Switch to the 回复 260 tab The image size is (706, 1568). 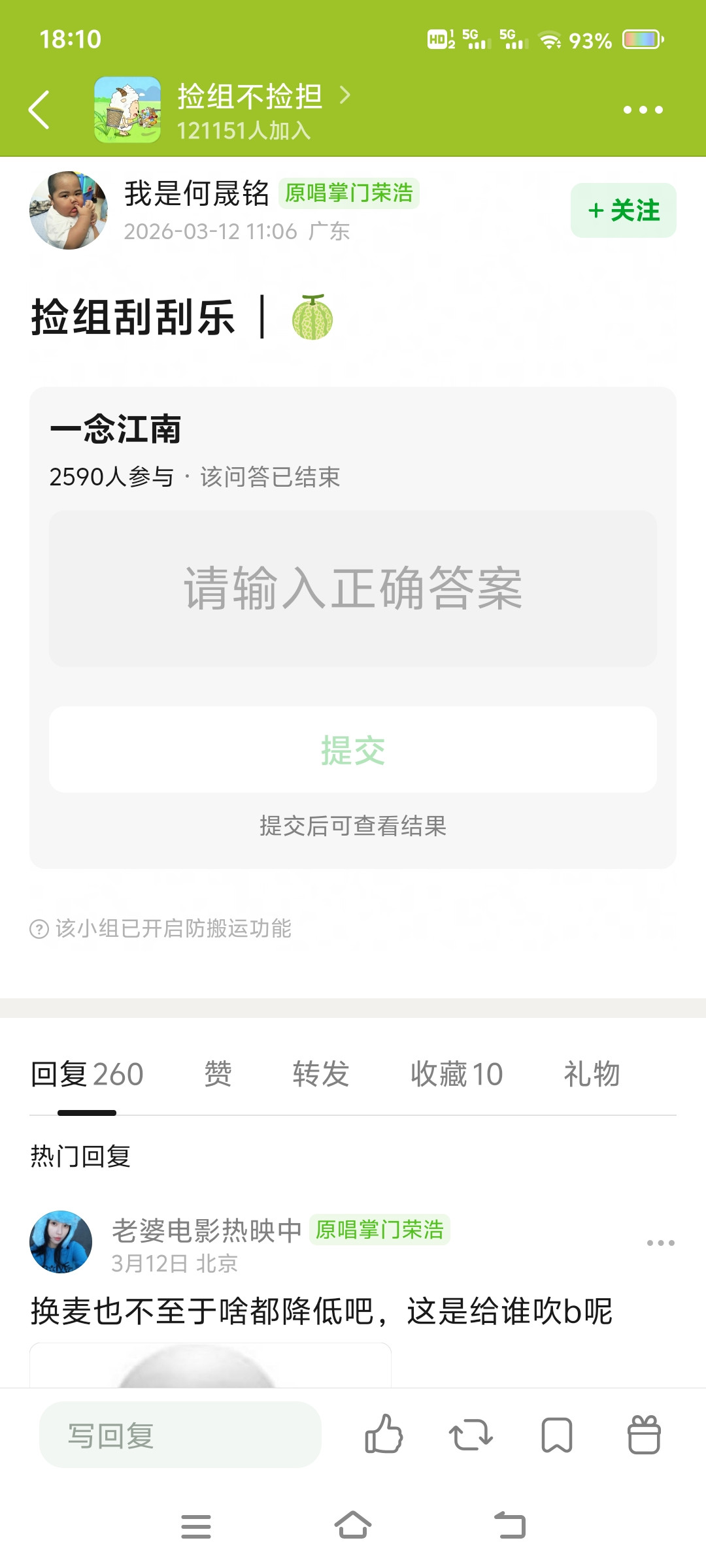click(87, 1075)
